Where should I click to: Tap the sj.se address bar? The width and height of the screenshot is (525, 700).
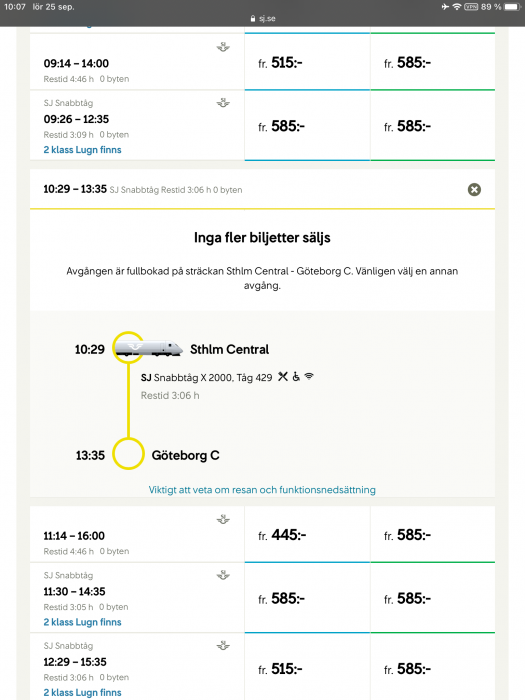tap(262, 19)
